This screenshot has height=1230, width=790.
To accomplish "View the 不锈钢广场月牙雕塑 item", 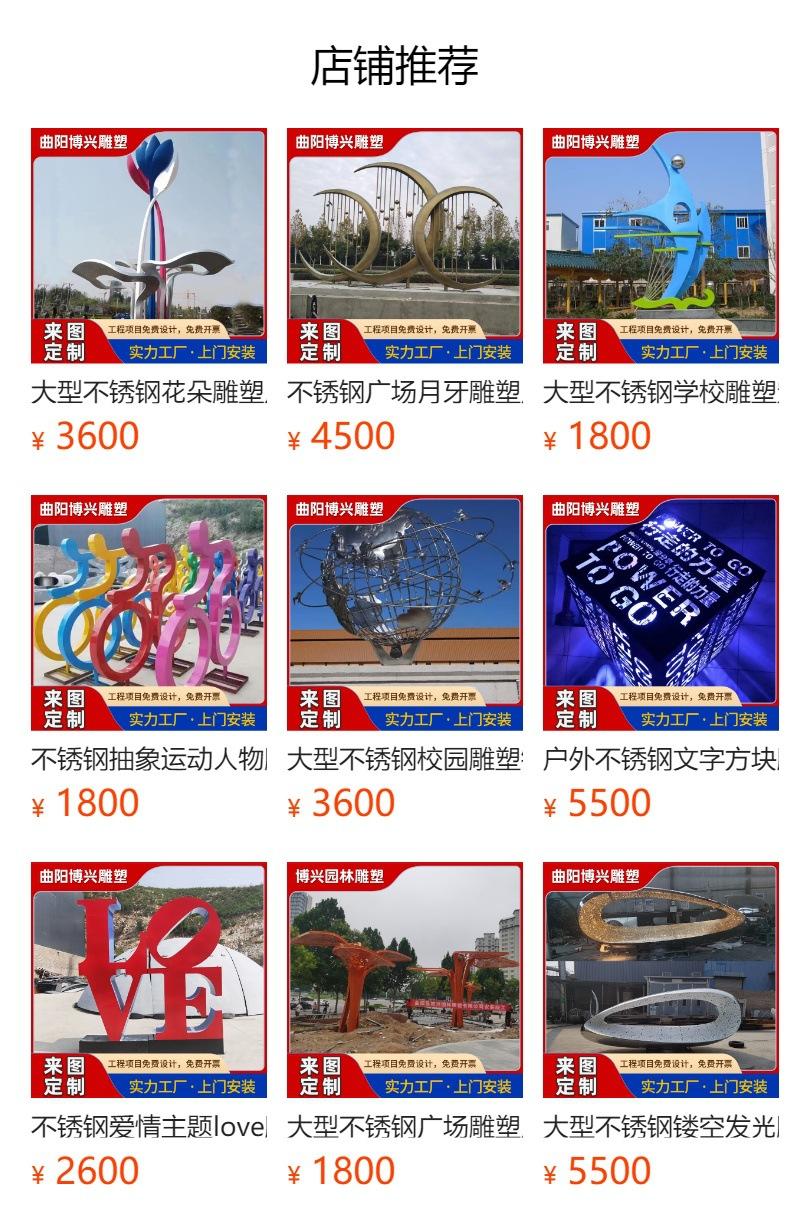I will click(x=405, y=246).
